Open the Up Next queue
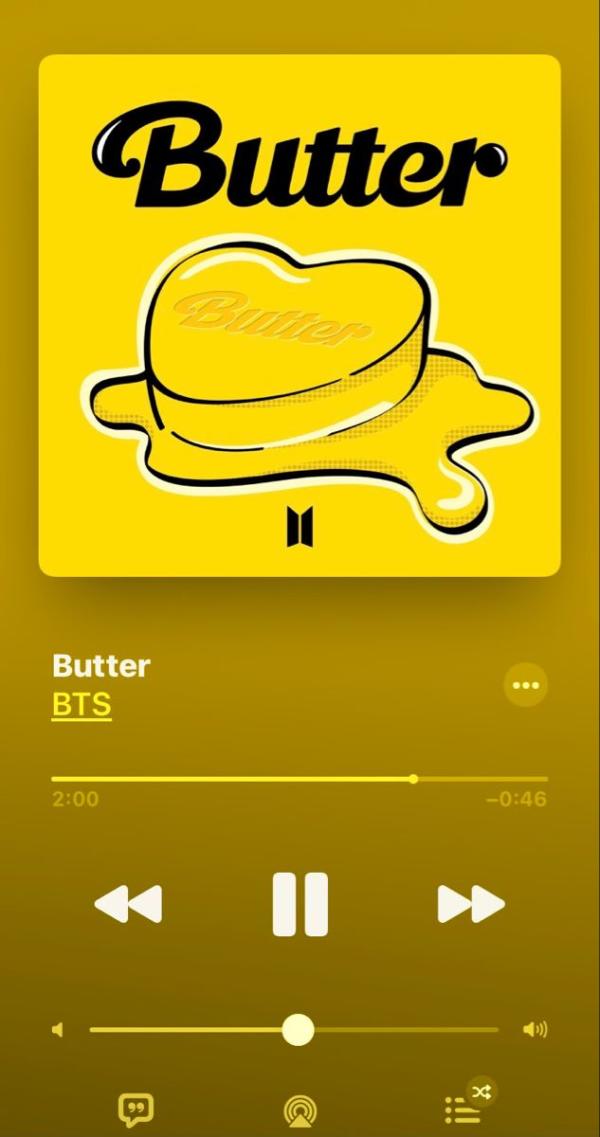600x1137 pixels. tap(462, 1110)
